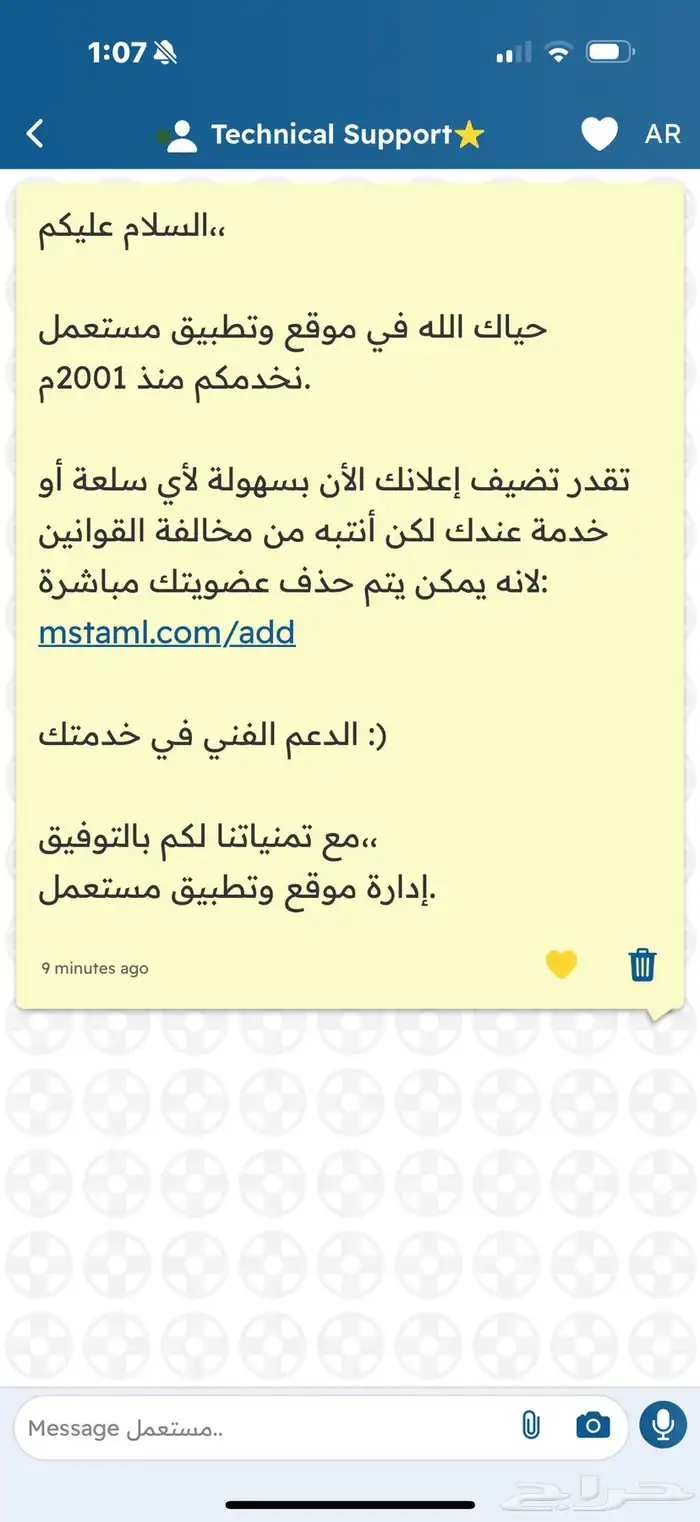Screen dimensions: 700x1522
Task: Open the camera to send a photo
Action: point(593,1425)
